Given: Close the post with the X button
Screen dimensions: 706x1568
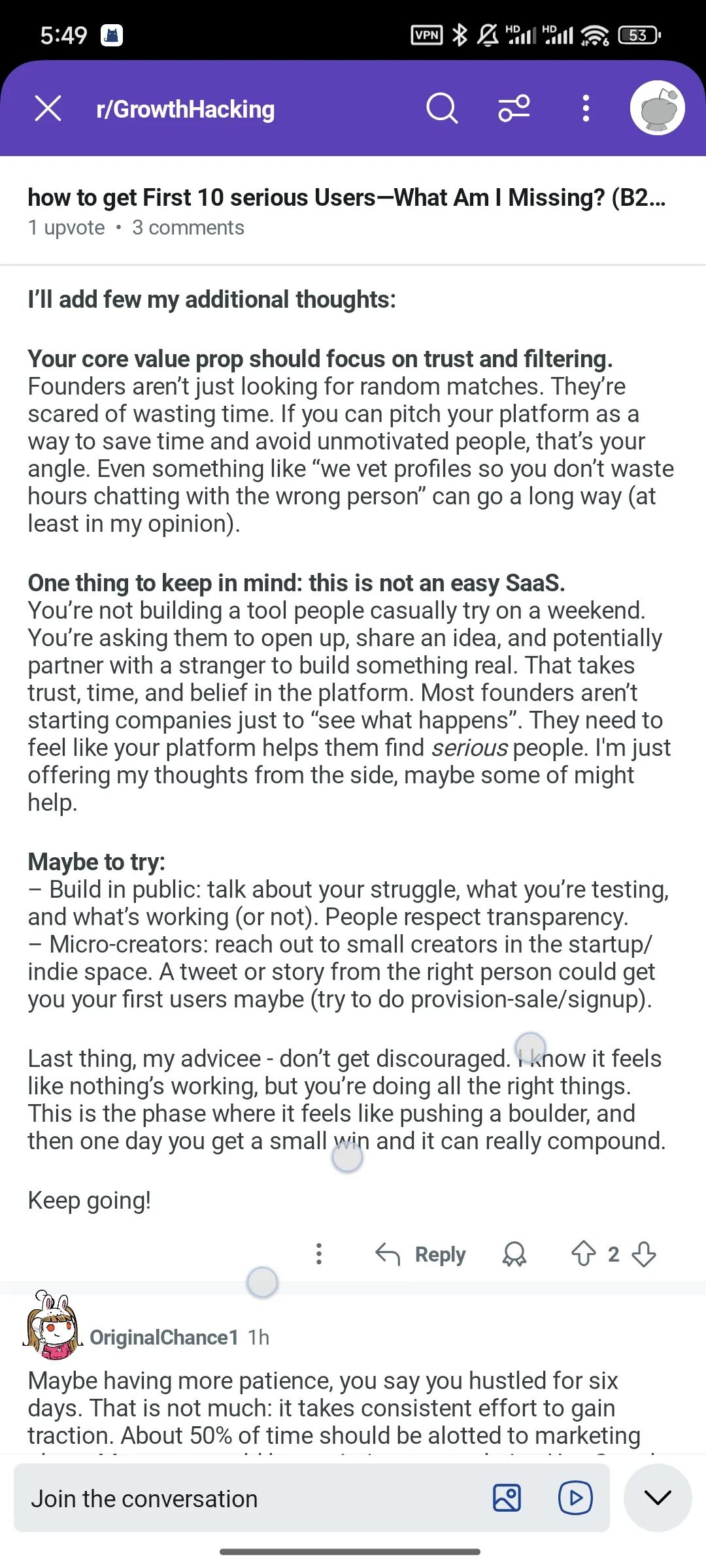Looking at the screenshot, I should [48, 108].
